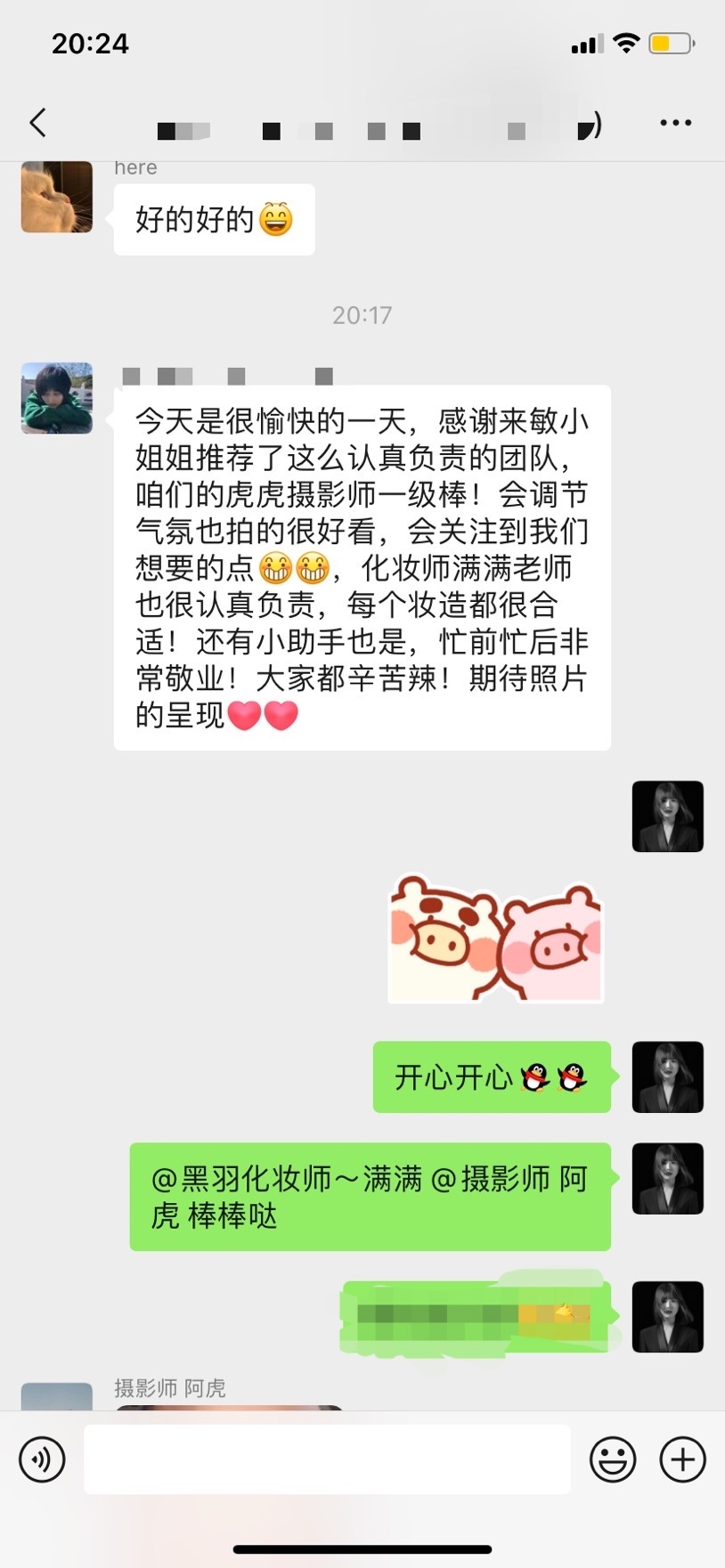Switch to voice message input
This screenshot has height=1568, width=725.
42,1459
